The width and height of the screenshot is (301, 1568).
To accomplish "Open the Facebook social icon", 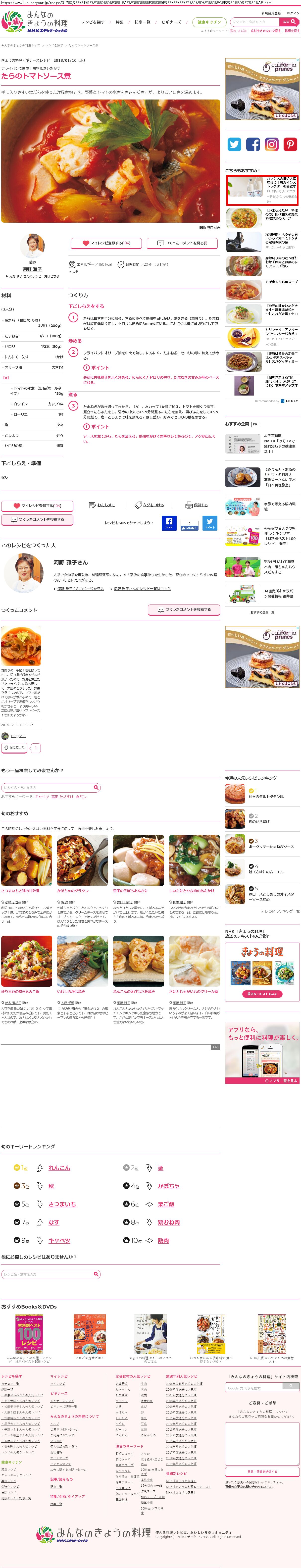I will [x=253, y=144].
